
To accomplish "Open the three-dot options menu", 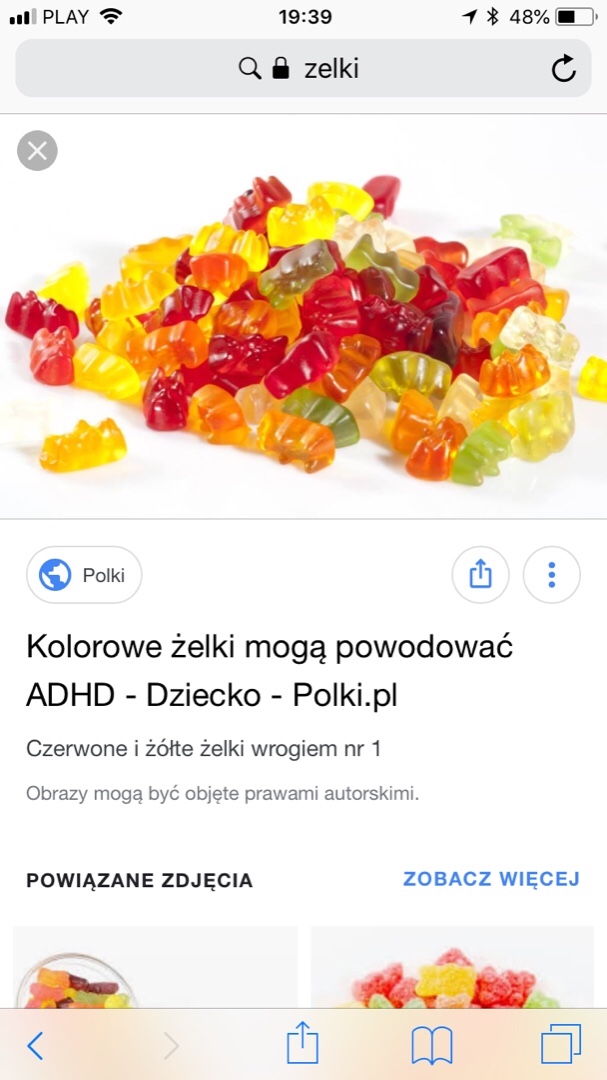I will click(551, 575).
